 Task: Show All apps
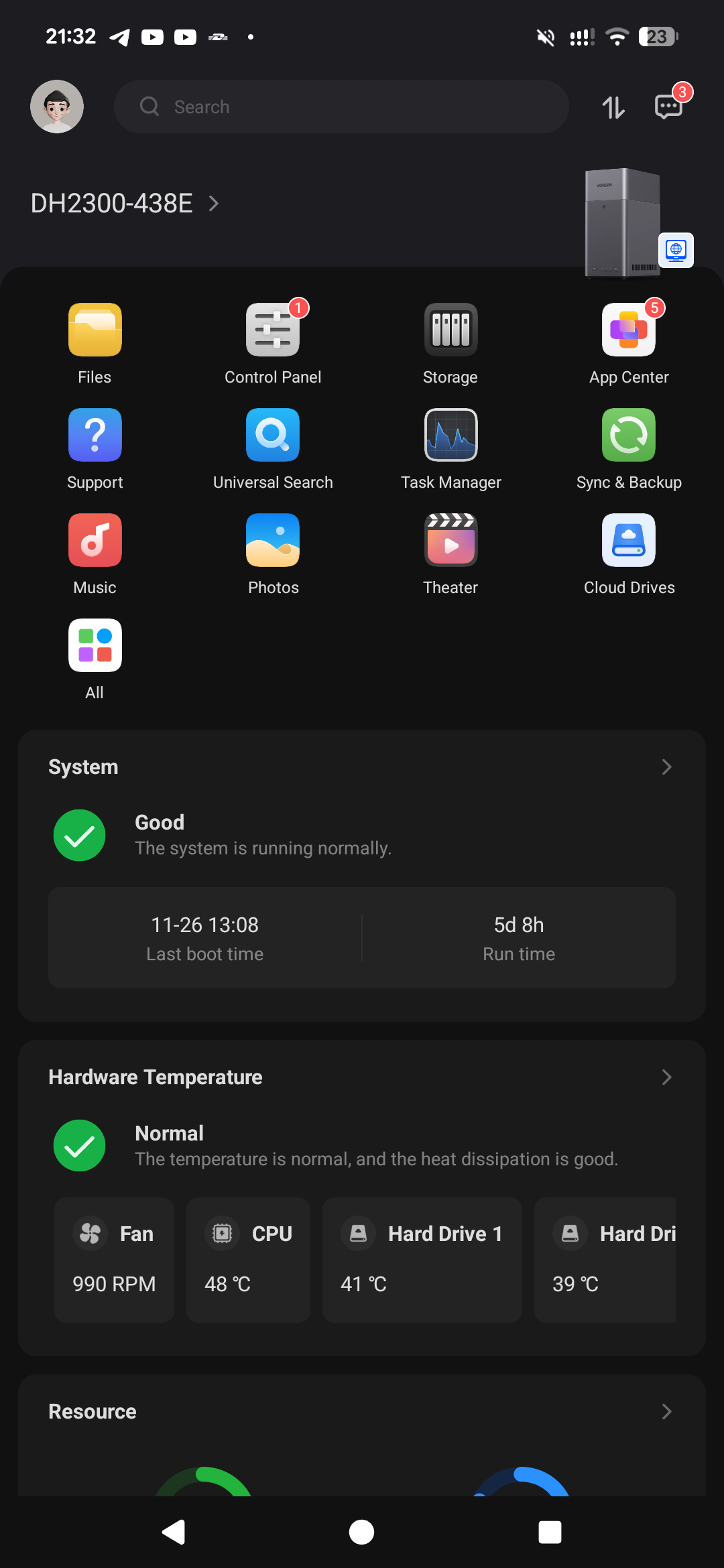click(95, 645)
